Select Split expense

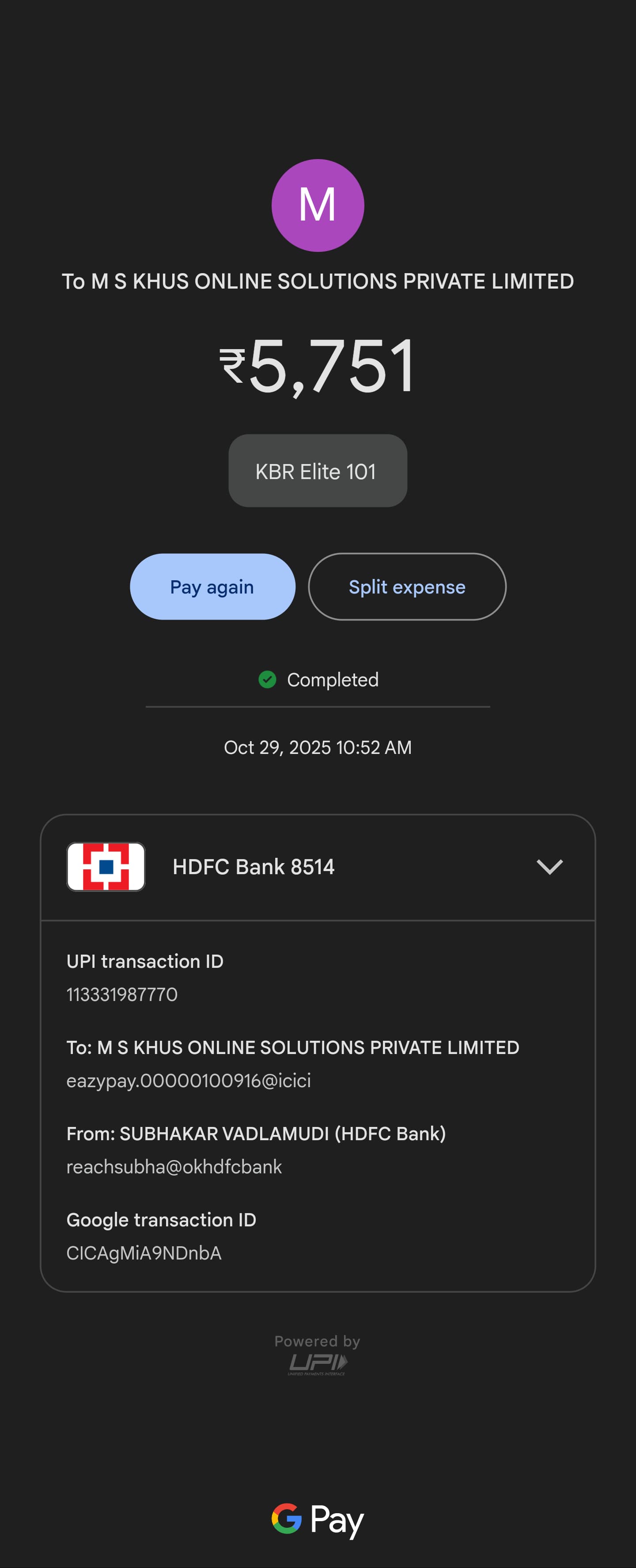[x=407, y=586]
